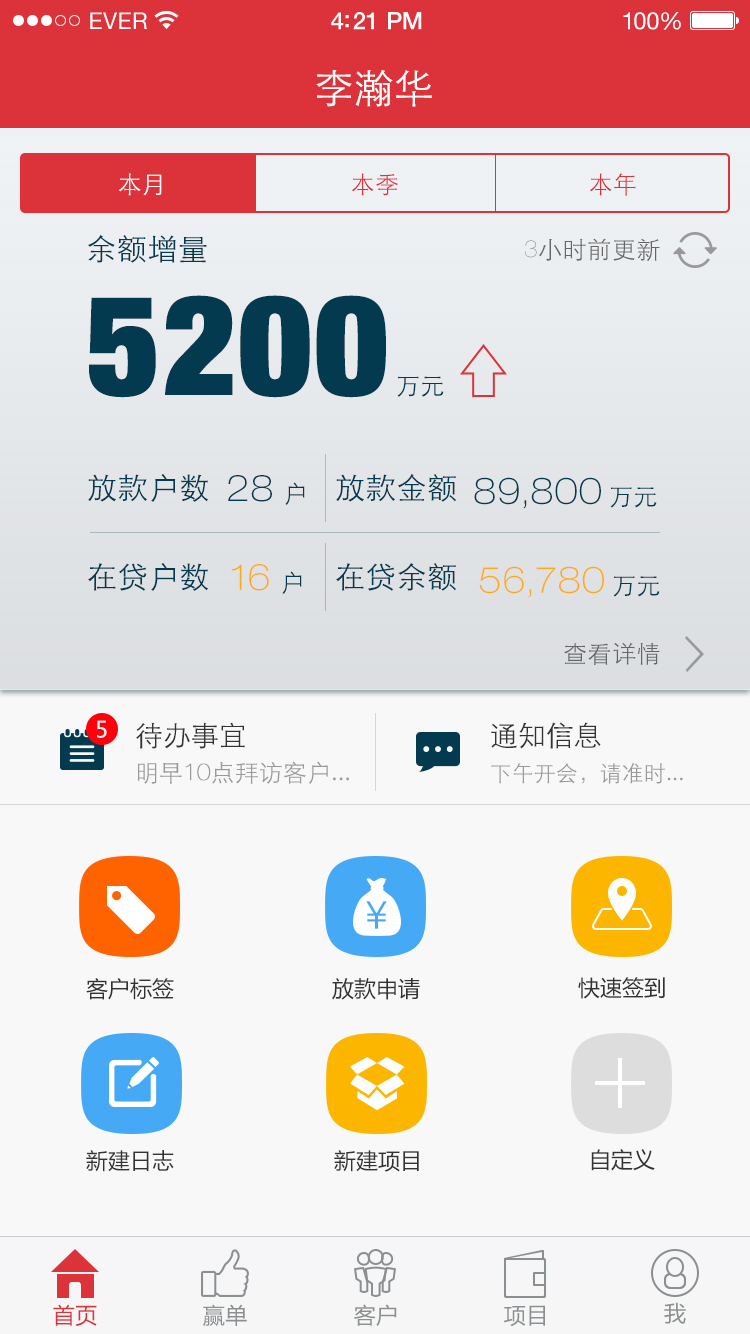
Task: Show 本年 statistics
Action: pyautogui.click(x=612, y=184)
